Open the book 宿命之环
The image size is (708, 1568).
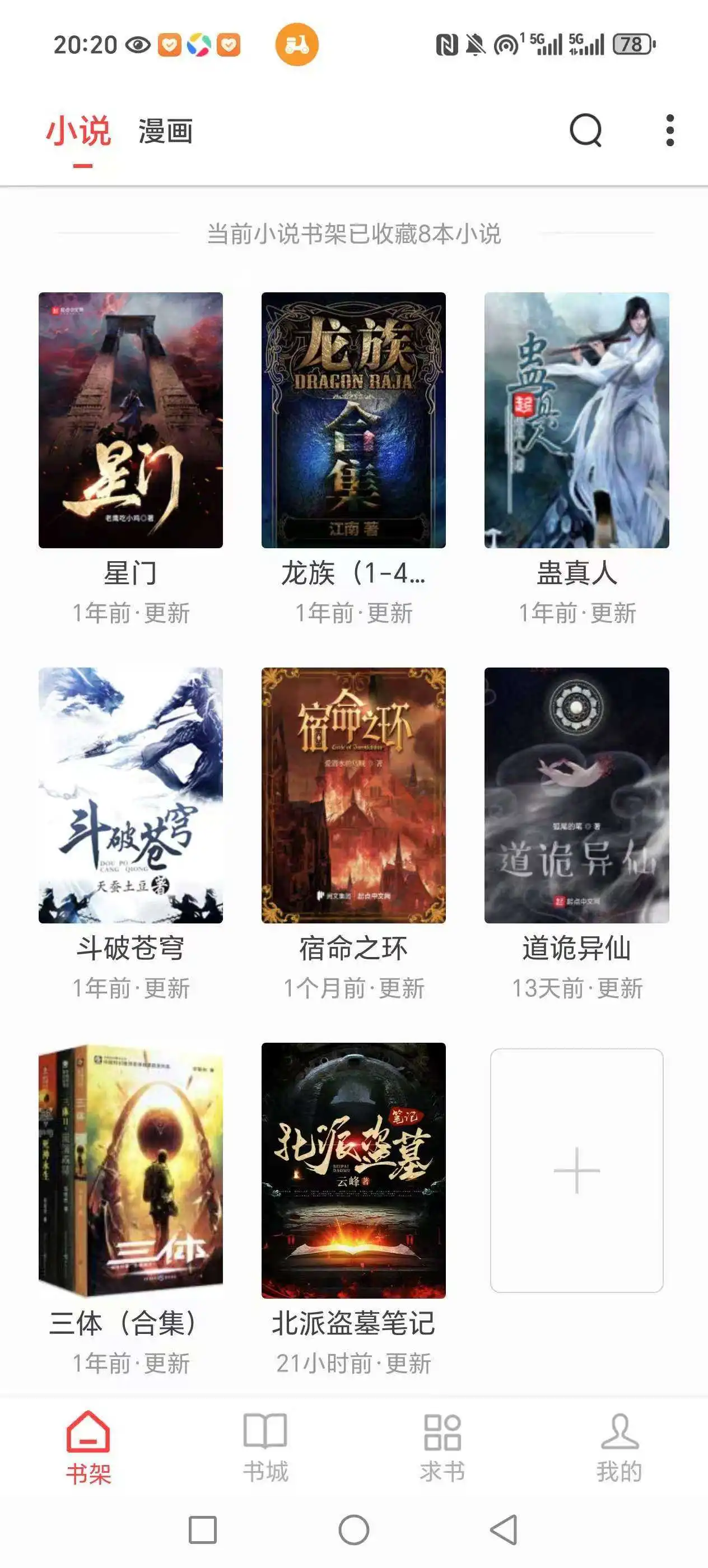pyautogui.click(x=353, y=795)
